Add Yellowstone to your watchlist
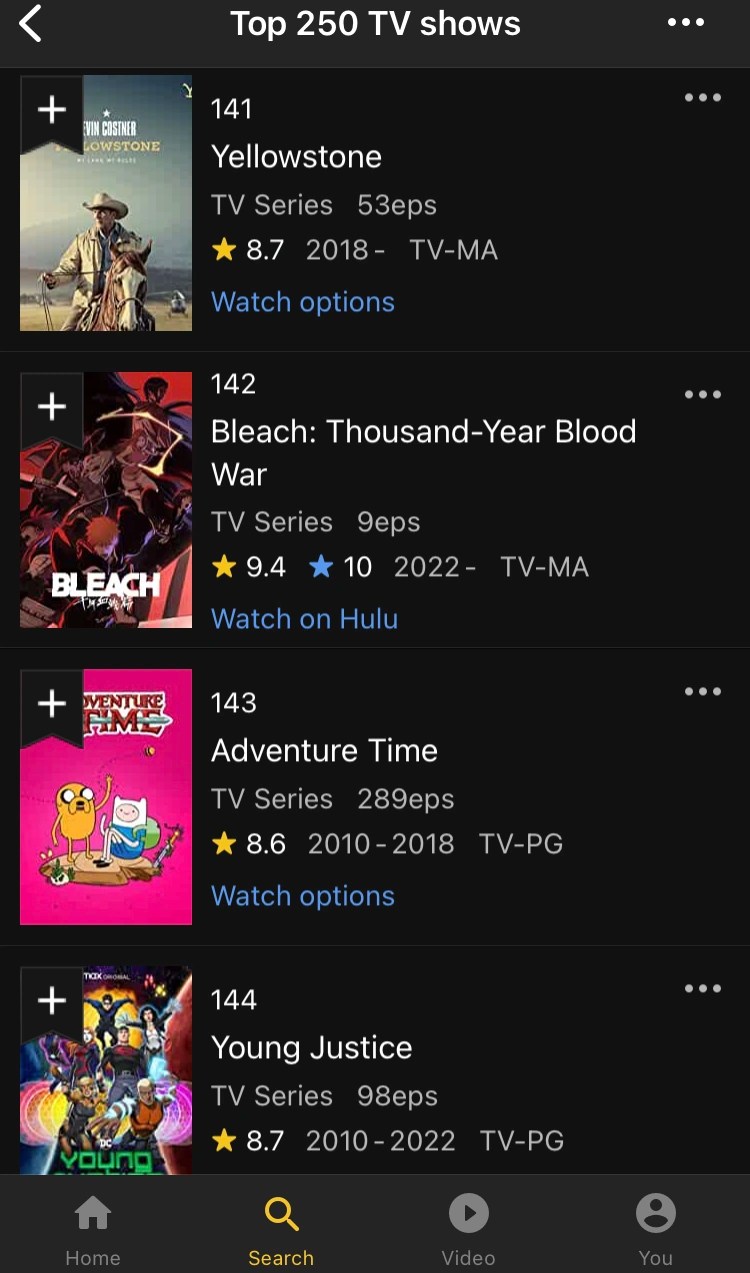Screen dimensions: 750x1273 click(x=51, y=109)
